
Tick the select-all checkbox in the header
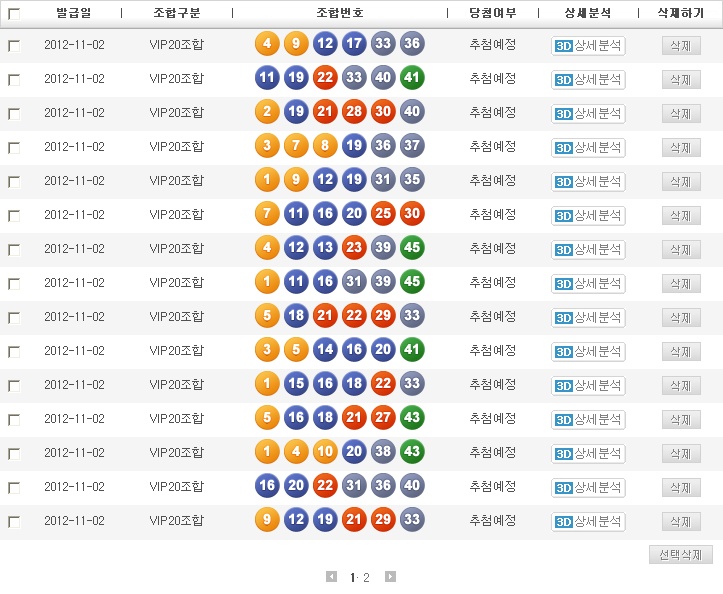tap(14, 14)
